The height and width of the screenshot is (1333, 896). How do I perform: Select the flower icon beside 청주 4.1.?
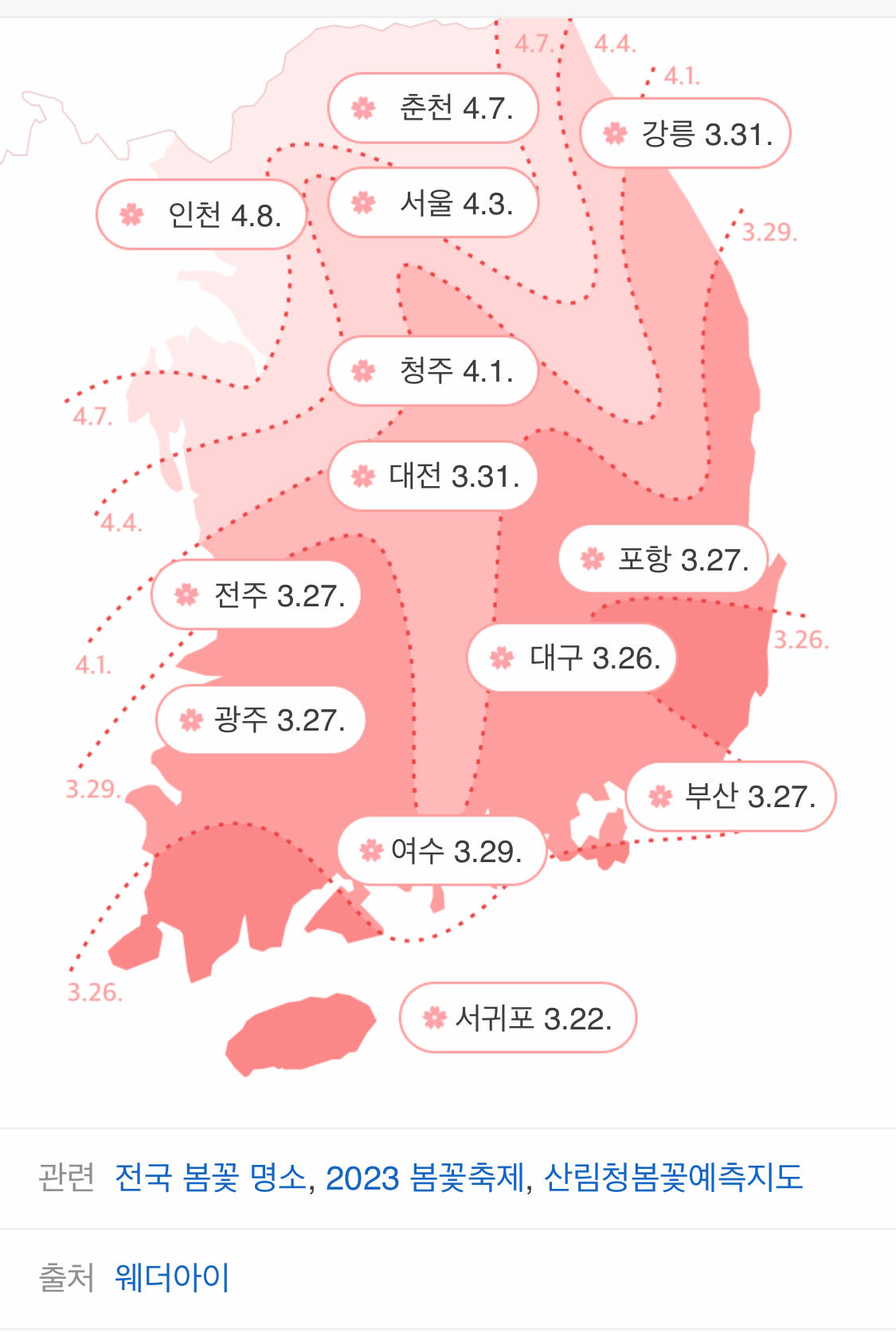pos(365,370)
